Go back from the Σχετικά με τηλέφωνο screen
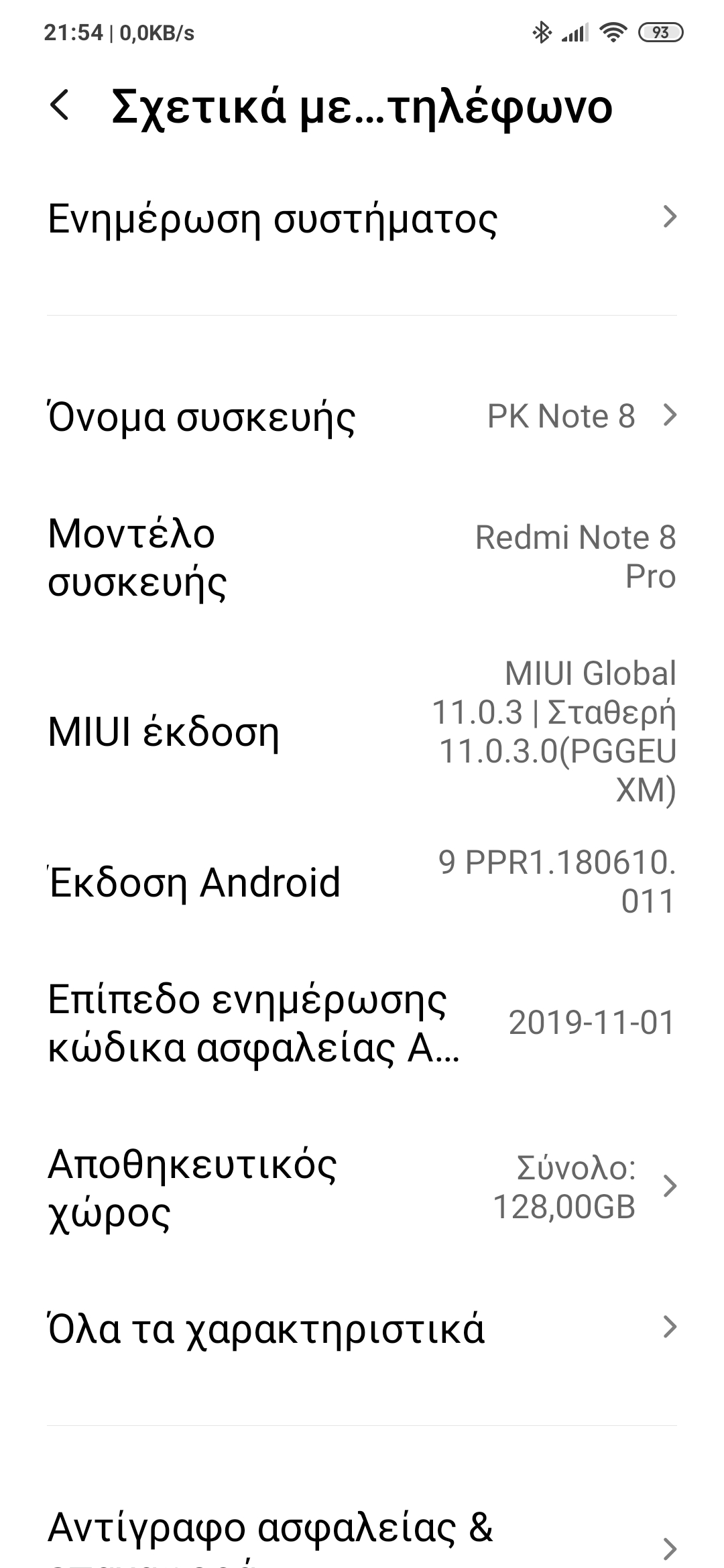Viewport: 724px width, 1568px height. (x=60, y=107)
